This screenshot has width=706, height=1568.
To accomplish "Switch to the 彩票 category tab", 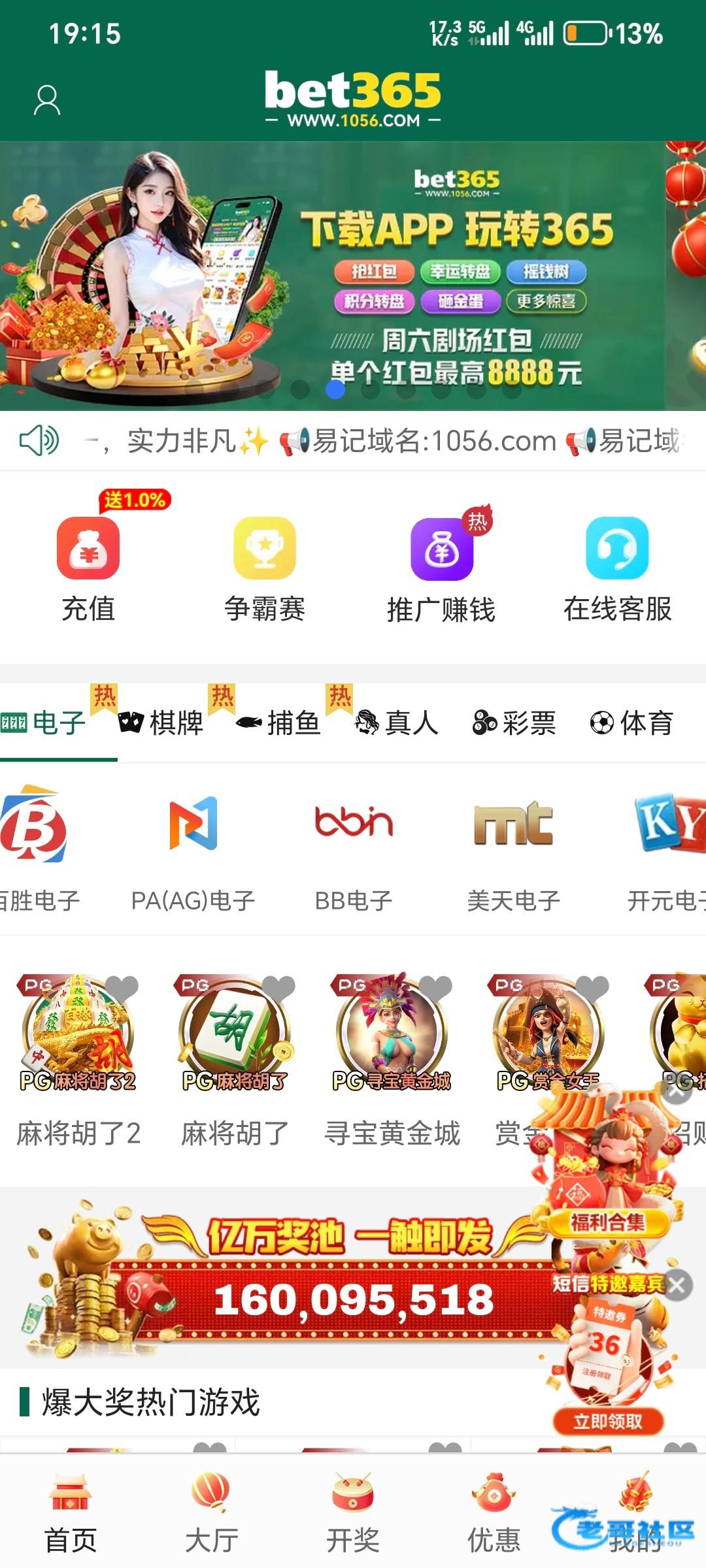I will (514, 723).
